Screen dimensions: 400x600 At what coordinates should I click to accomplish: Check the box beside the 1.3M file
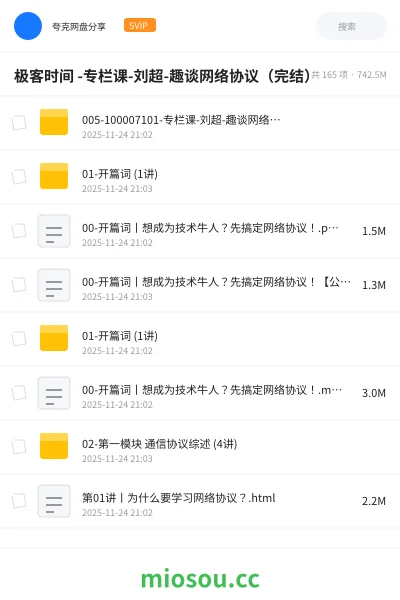click(19, 285)
